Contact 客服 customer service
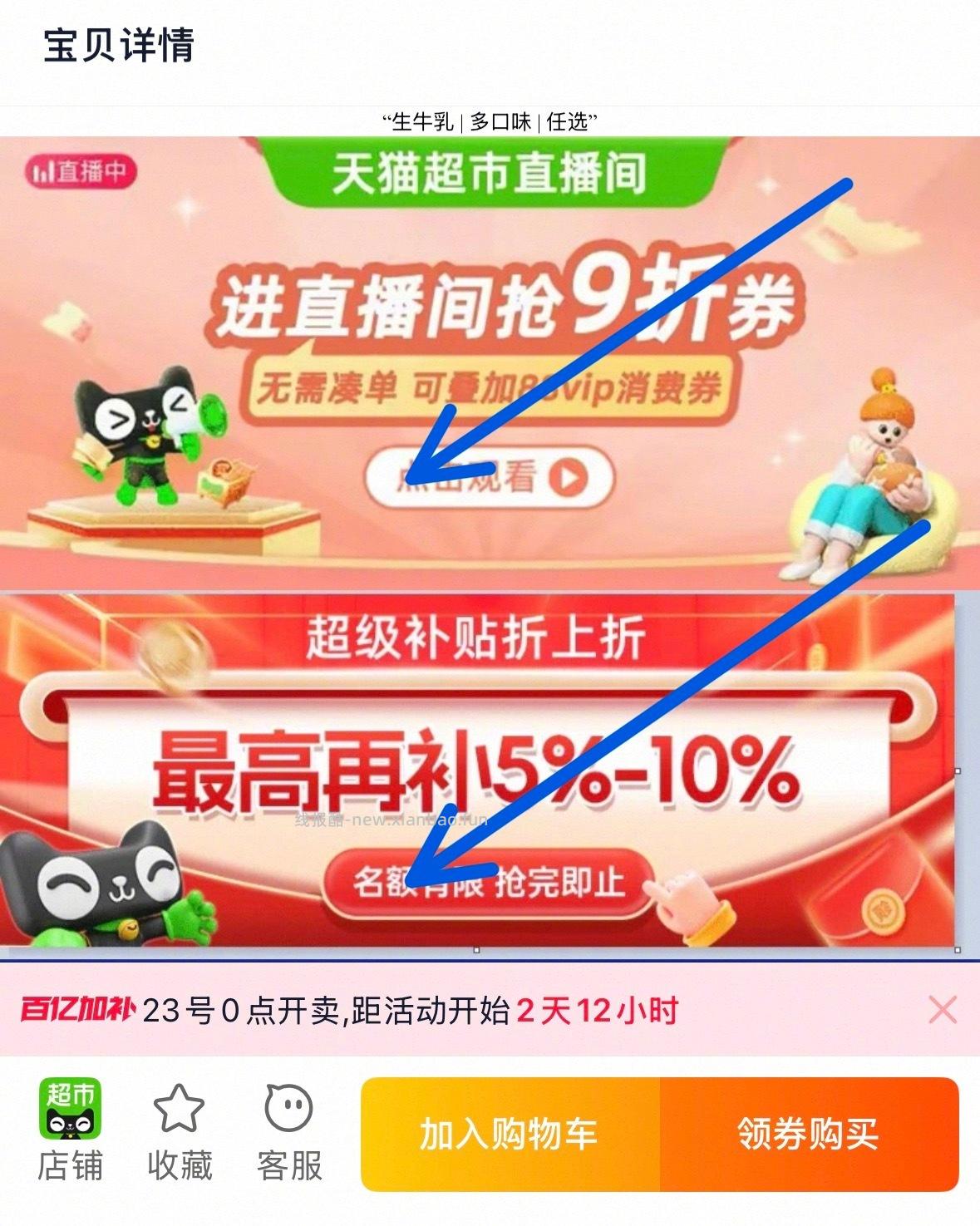980x1226 pixels. (288, 1132)
